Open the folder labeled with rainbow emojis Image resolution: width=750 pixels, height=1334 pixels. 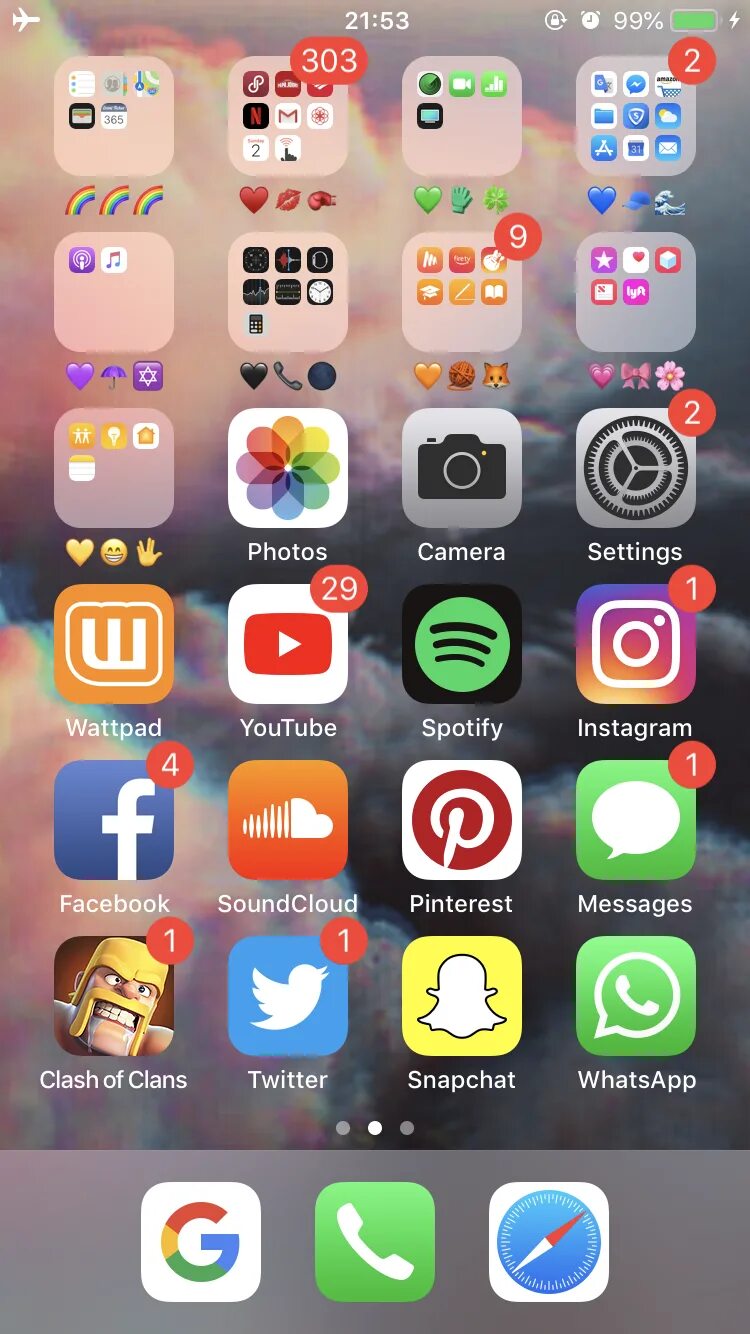[114, 116]
